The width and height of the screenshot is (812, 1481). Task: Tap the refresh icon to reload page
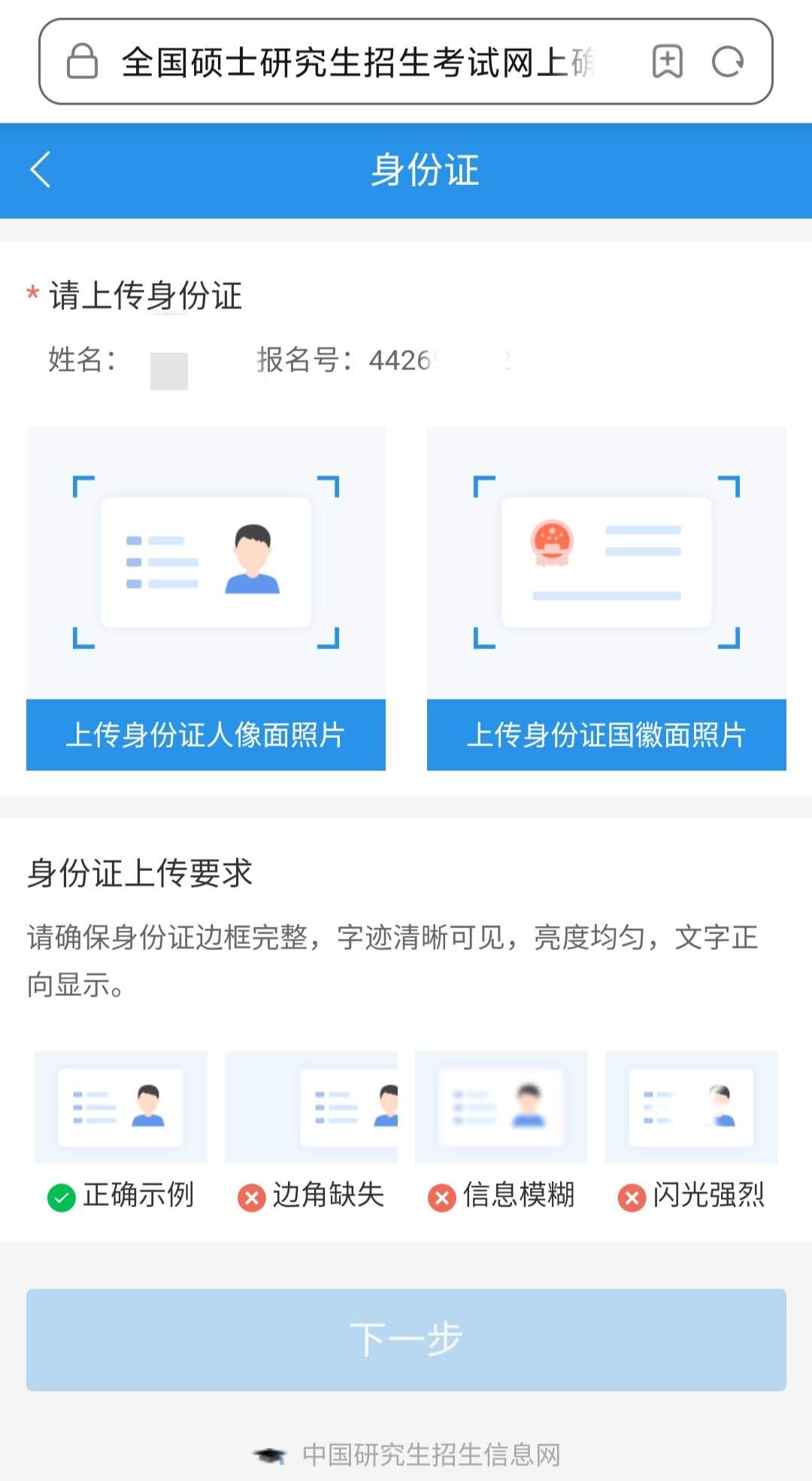click(726, 62)
